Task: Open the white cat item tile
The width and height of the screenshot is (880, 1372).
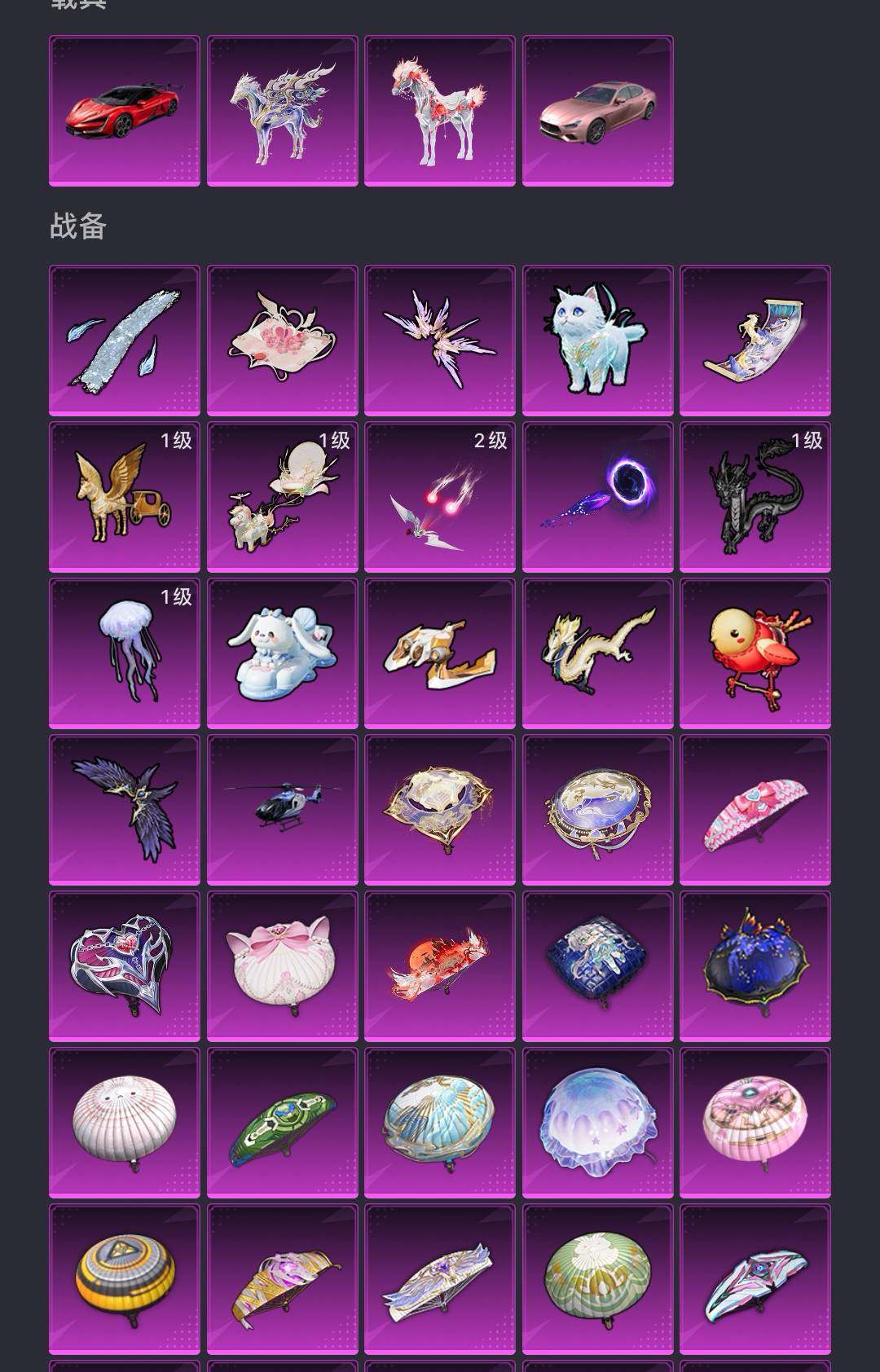Action: tap(597, 341)
